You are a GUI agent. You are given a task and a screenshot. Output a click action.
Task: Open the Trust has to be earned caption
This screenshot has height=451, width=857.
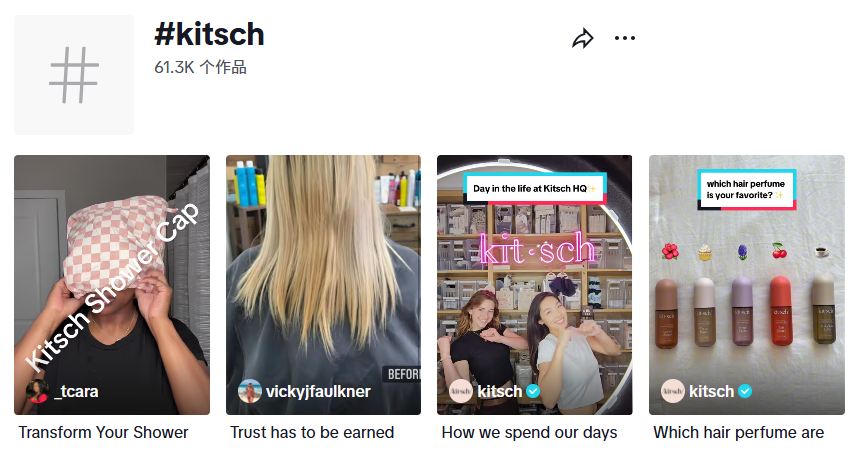click(312, 433)
